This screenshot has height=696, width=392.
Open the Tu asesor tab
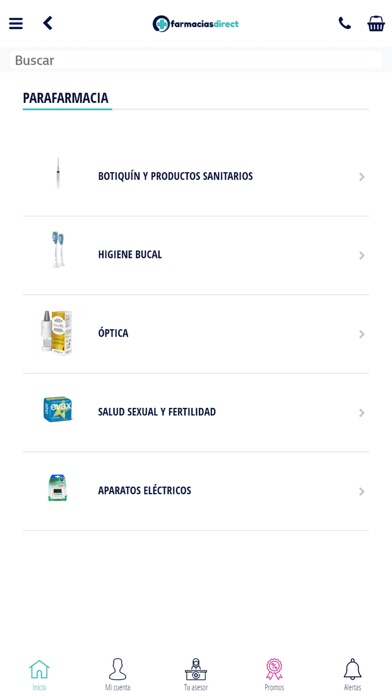(196, 675)
